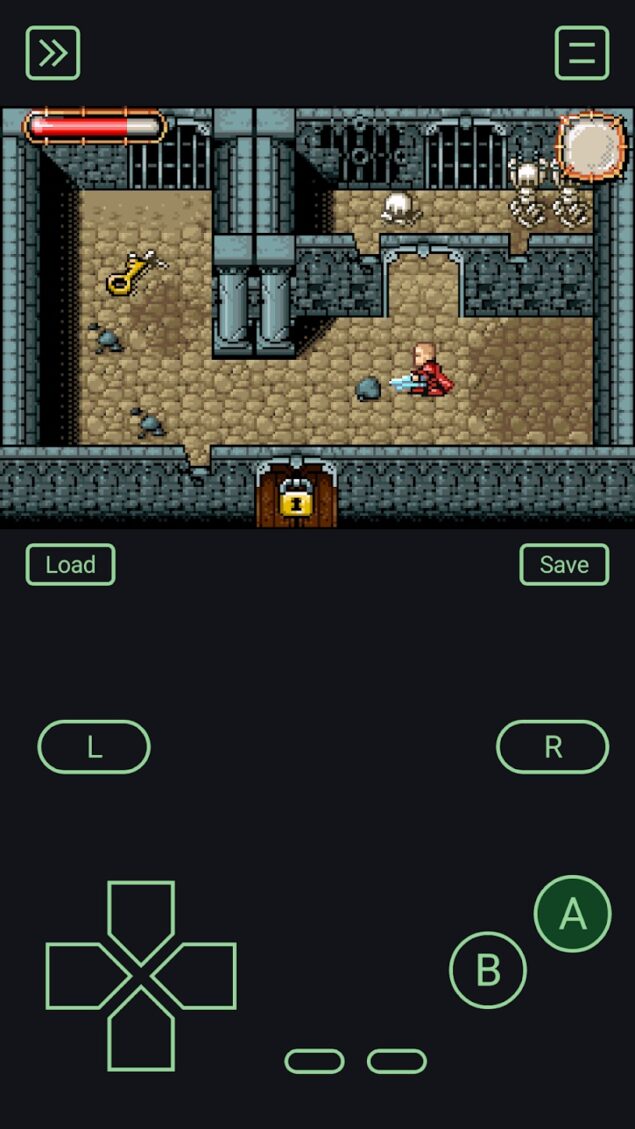Image resolution: width=635 pixels, height=1129 pixels.
Task: Tap the L shoulder button
Action: point(94,747)
